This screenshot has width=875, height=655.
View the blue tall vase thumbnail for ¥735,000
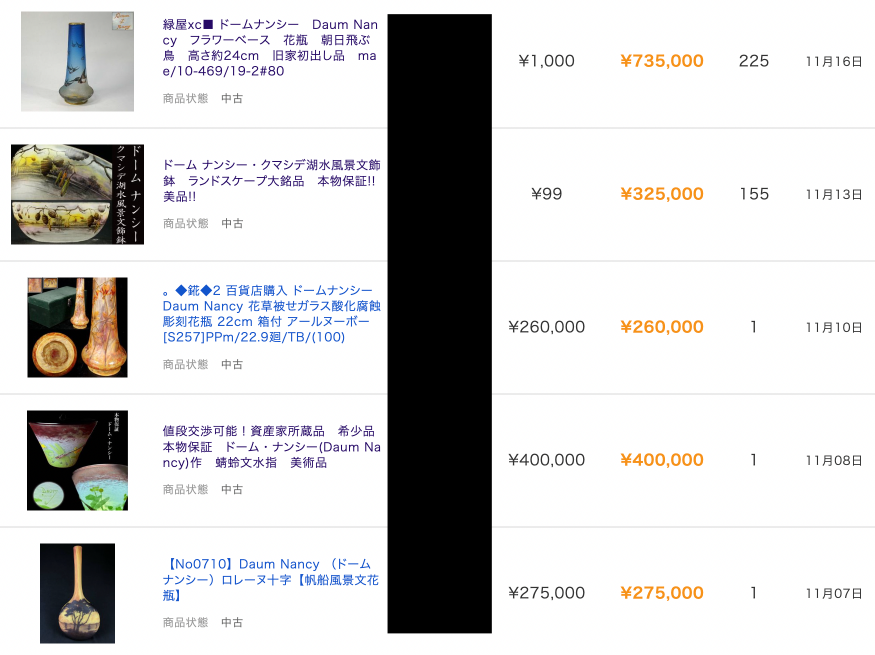coord(77,61)
